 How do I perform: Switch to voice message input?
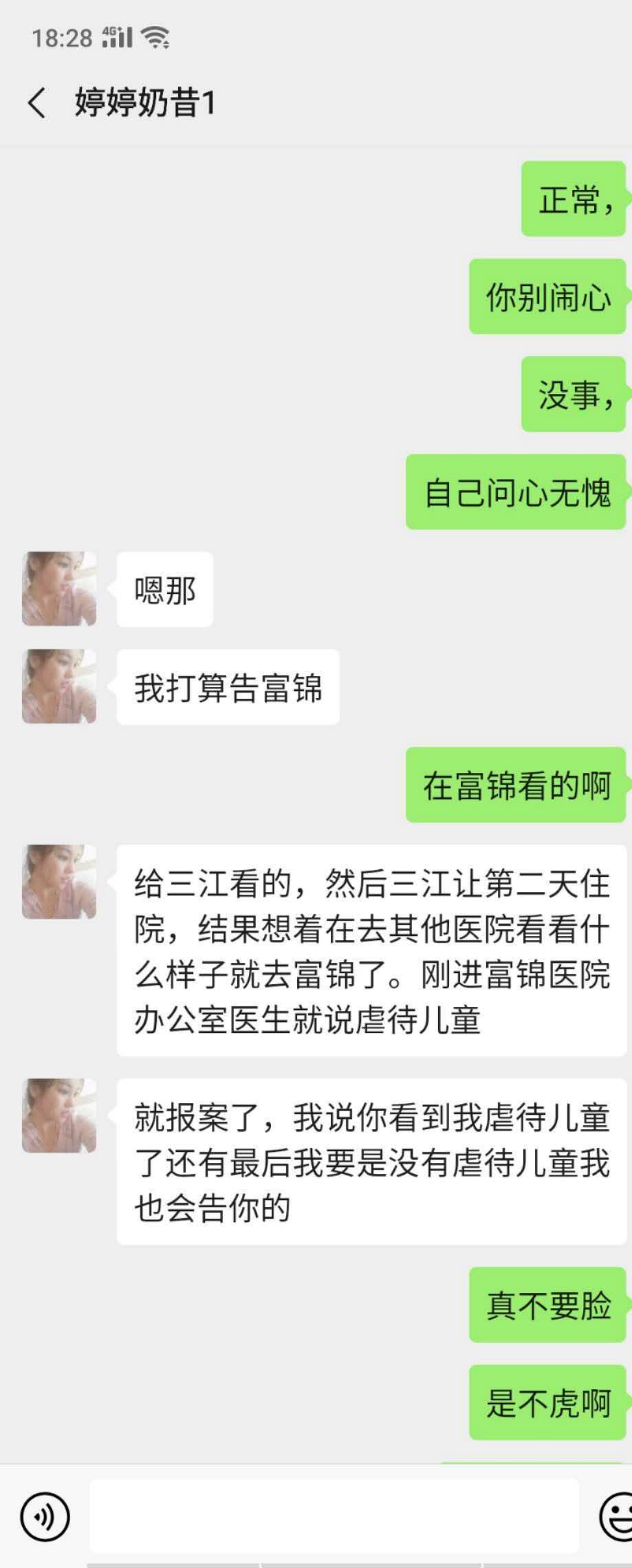[x=45, y=1516]
